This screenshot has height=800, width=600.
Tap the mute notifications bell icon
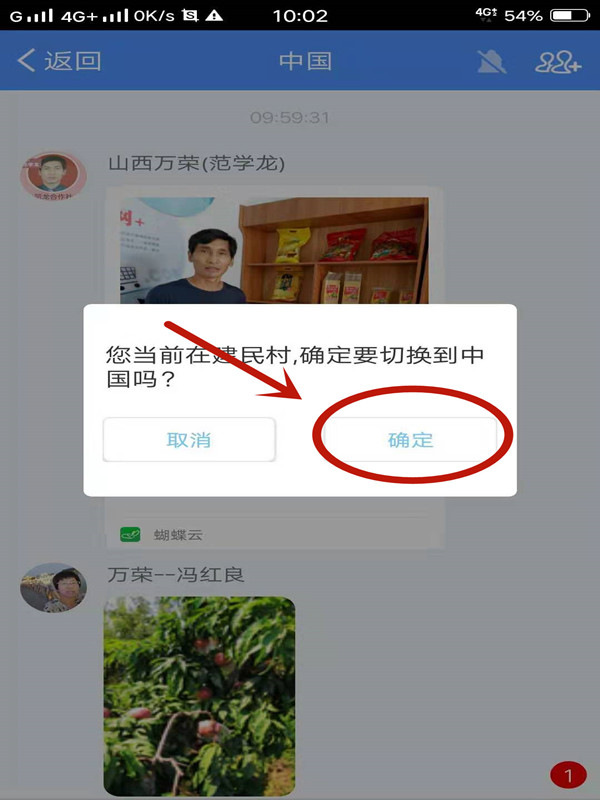pos(491,61)
